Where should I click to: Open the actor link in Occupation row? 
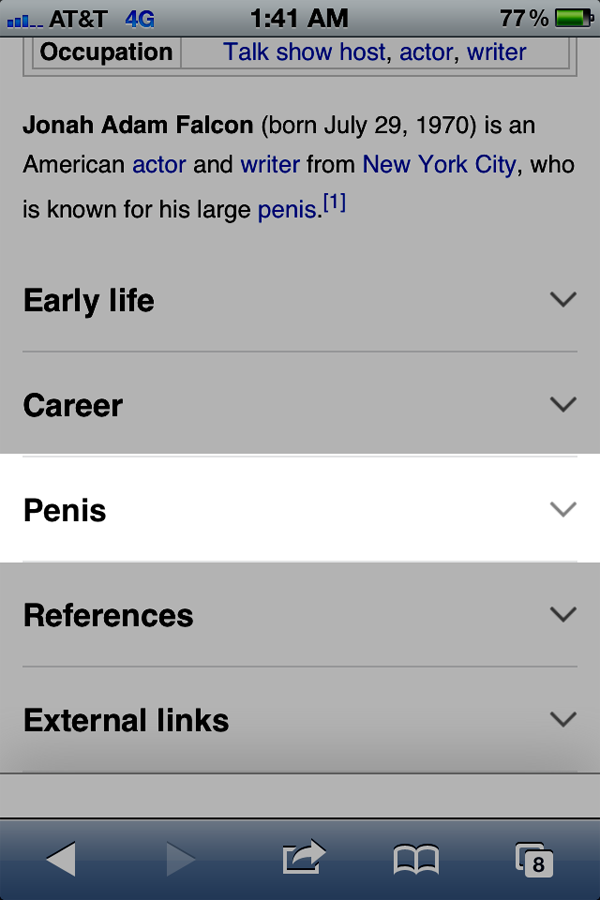pyautogui.click(x=426, y=52)
